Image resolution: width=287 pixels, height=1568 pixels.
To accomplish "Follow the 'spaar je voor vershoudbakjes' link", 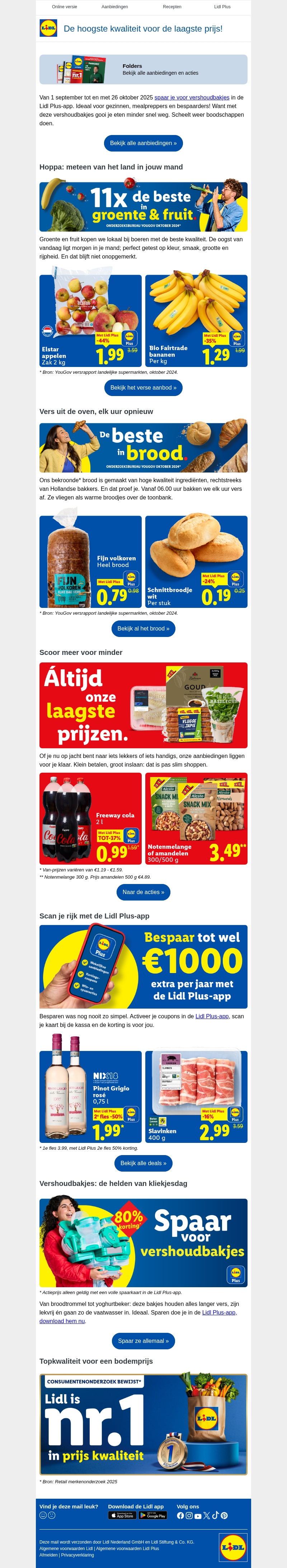I will (192, 97).
